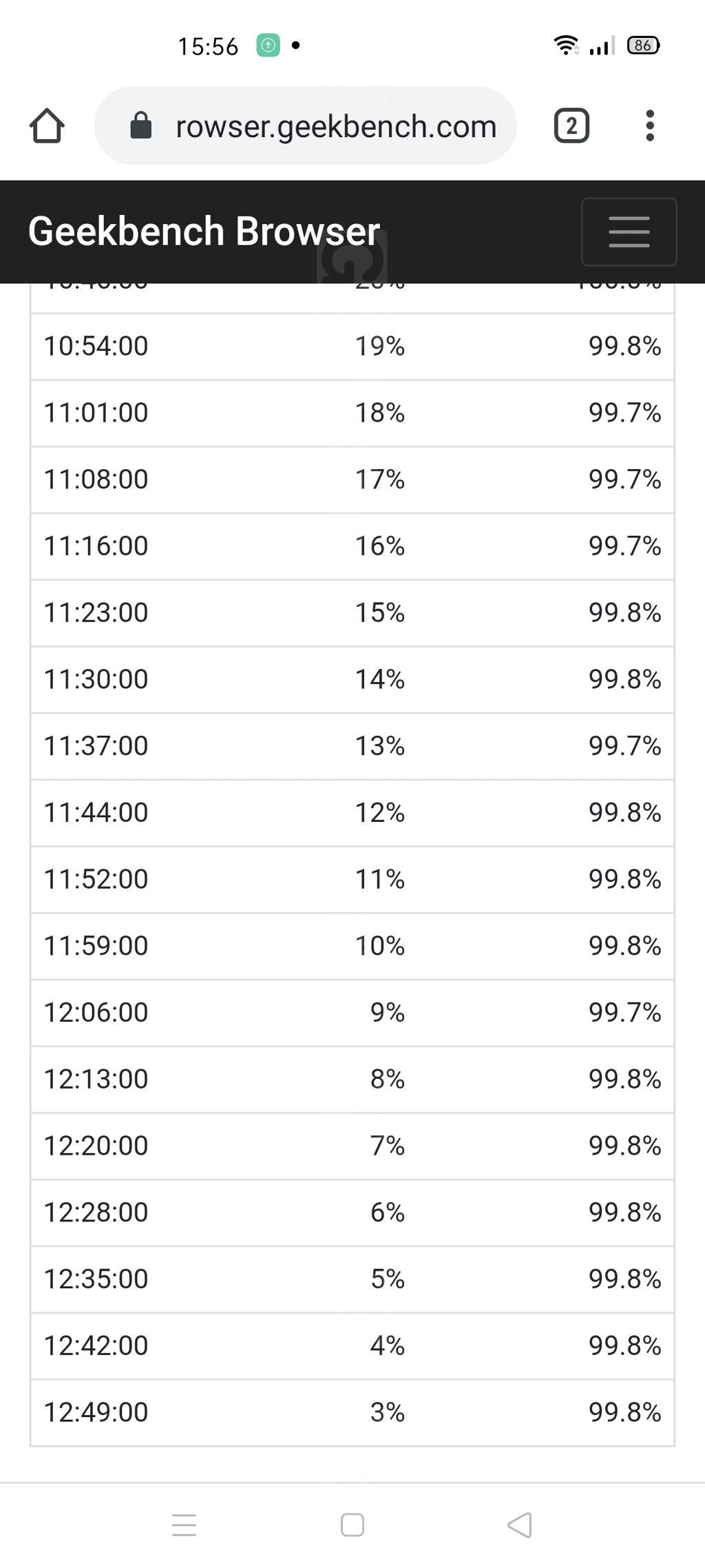Expand the Geekbench Browser hamburger menu
Screen dimensions: 705x1568
(629, 231)
